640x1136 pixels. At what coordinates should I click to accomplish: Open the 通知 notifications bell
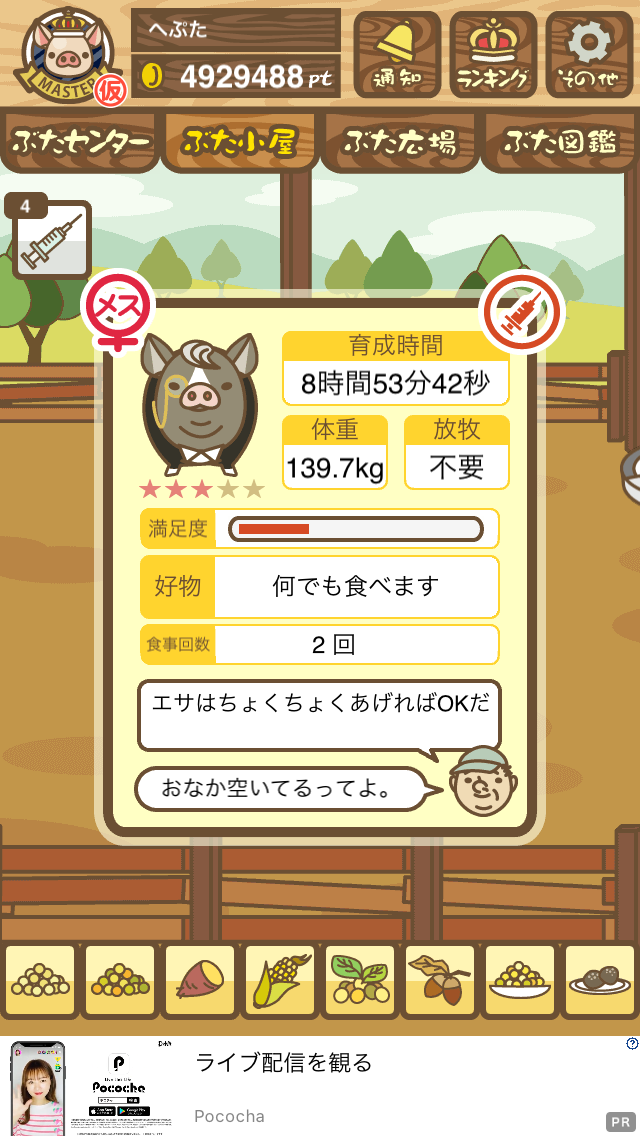[397, 54]
